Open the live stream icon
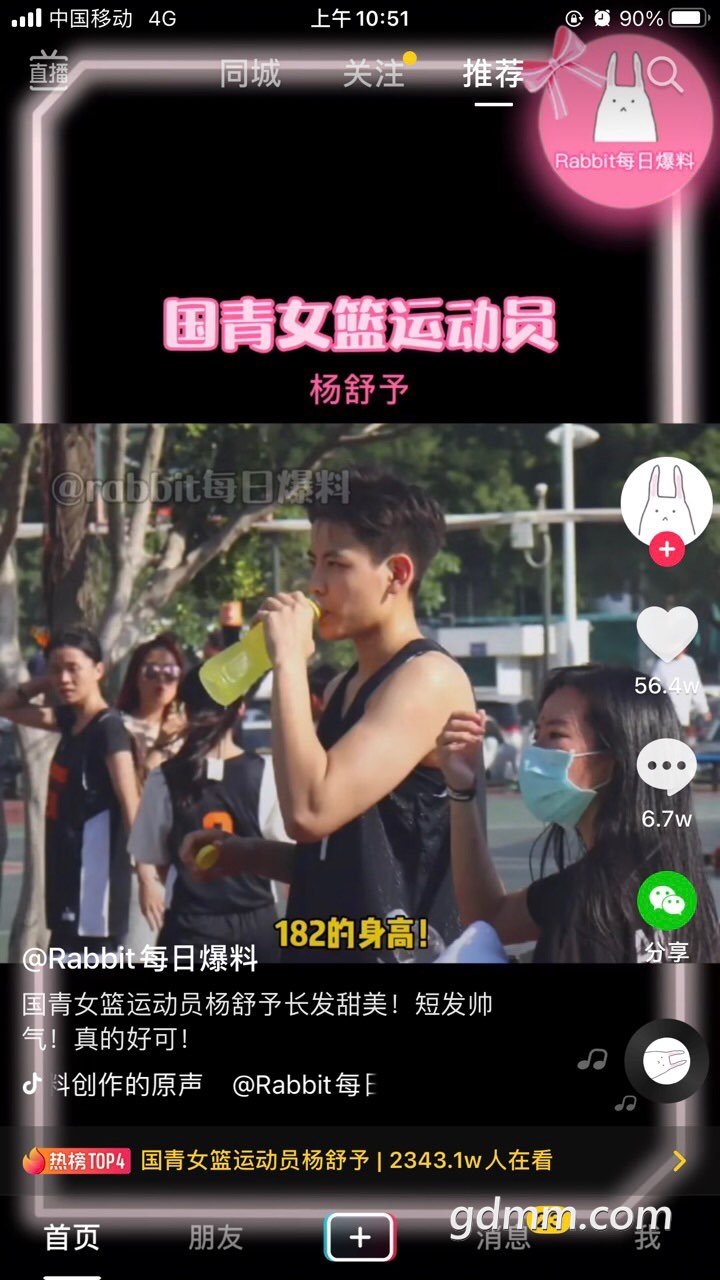Screen dimensions: 720x1280 pyautogui.click(x=47, y=71)
